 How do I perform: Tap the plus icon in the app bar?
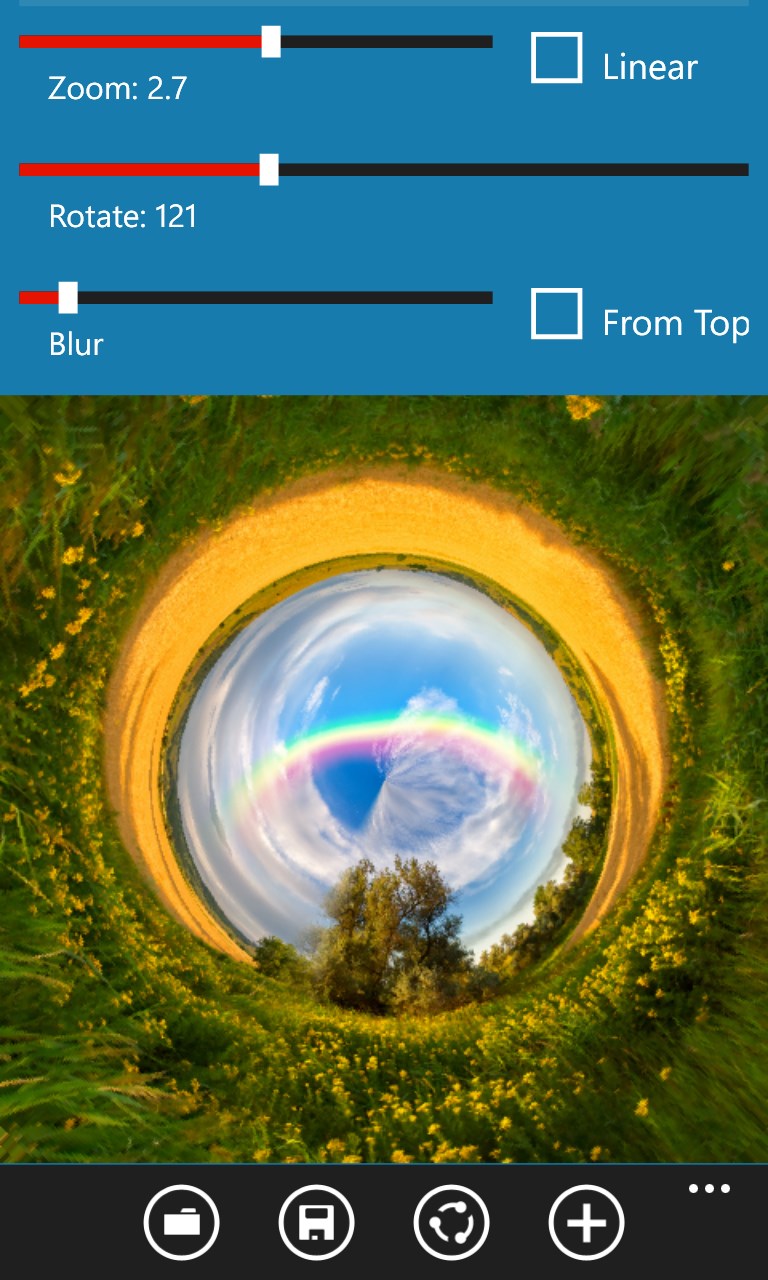coord(586,1222)
